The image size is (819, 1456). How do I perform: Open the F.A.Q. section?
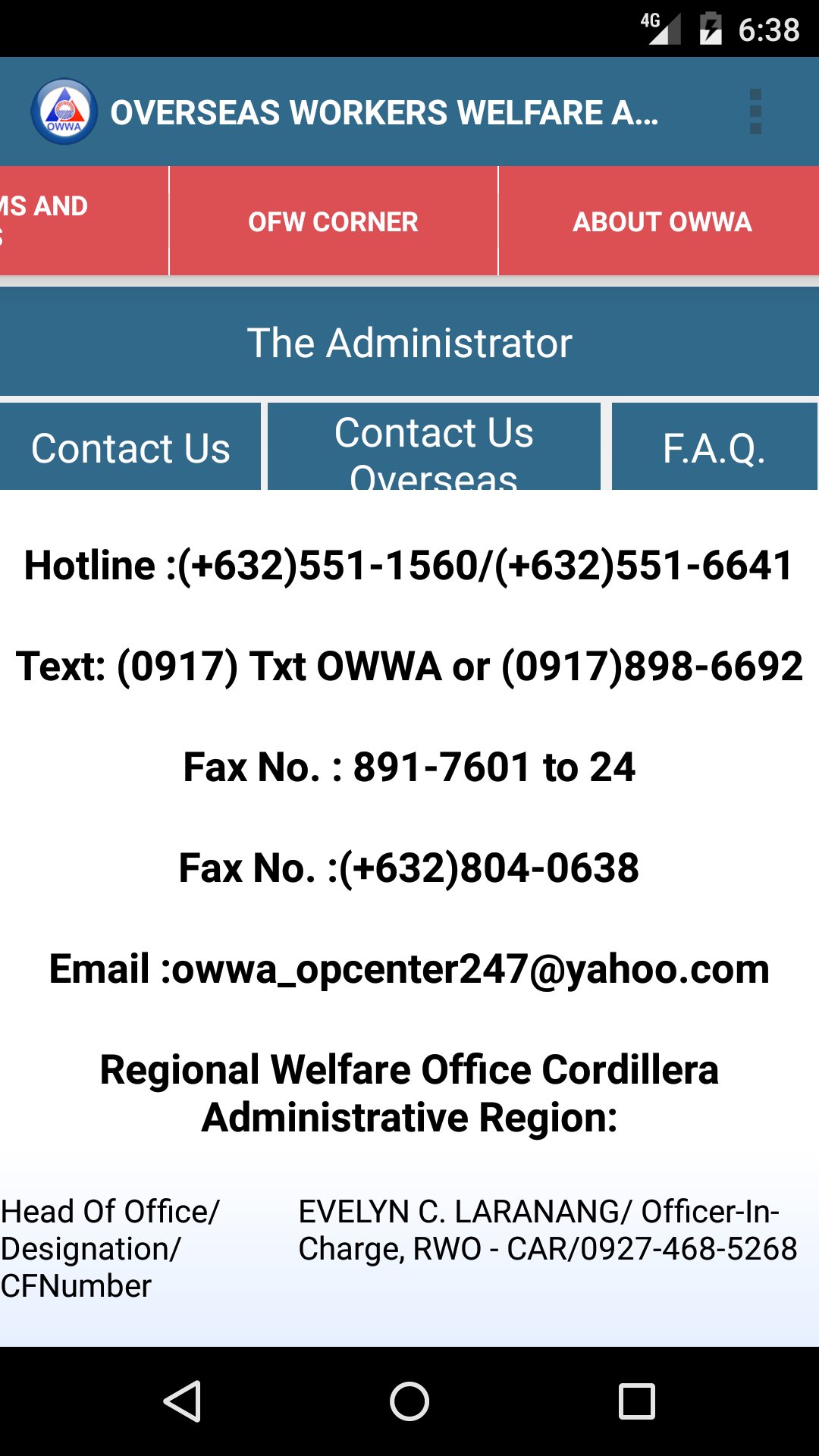(714, 447)
